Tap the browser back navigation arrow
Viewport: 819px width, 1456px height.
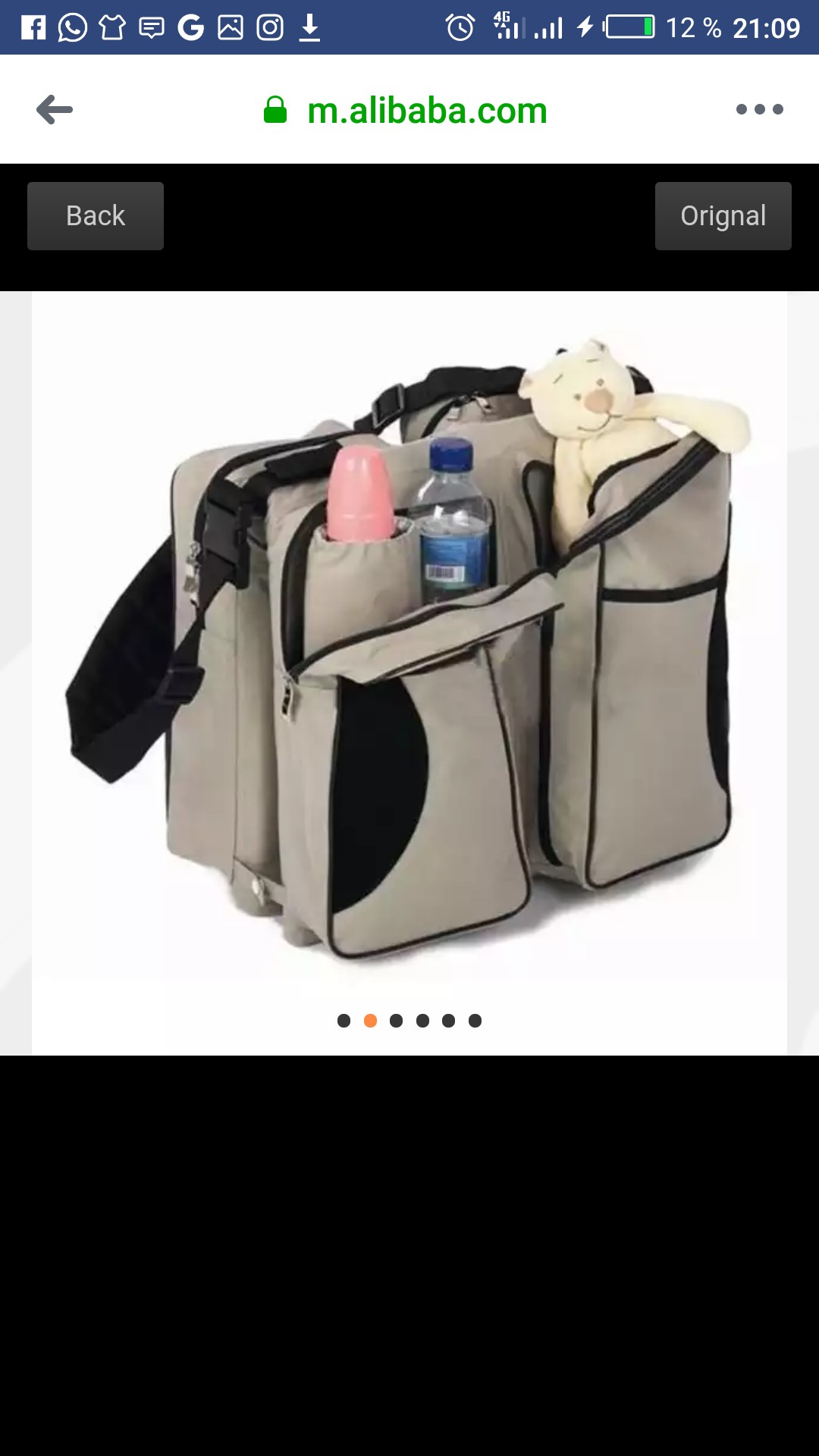pyautogui.click(x=53, y=110)
